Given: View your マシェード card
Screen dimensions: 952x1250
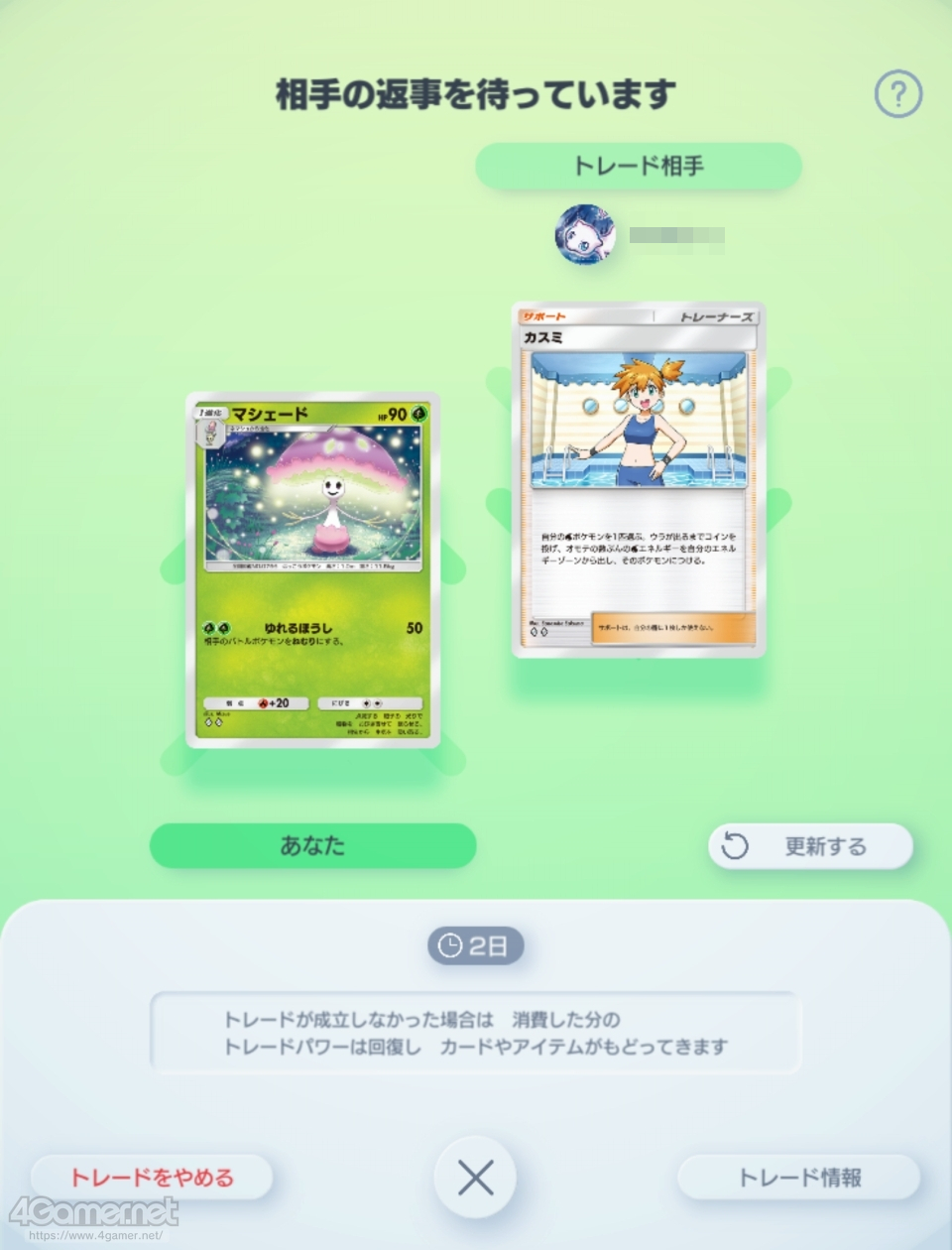Looking at the screenshot, I should [313, 569].
